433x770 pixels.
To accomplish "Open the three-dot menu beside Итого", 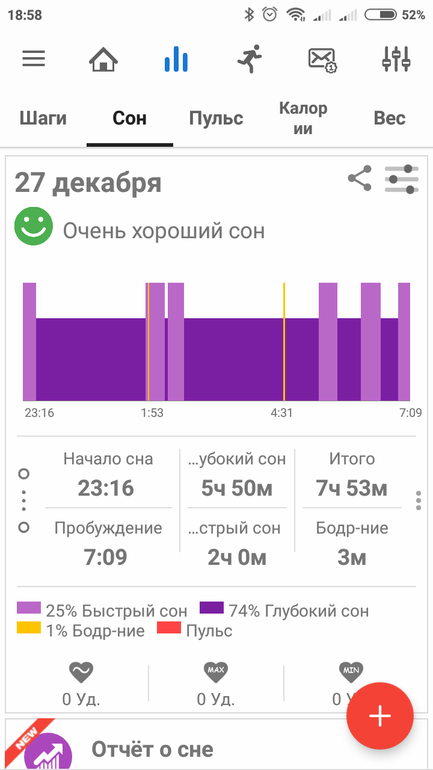I will [418, 500].
